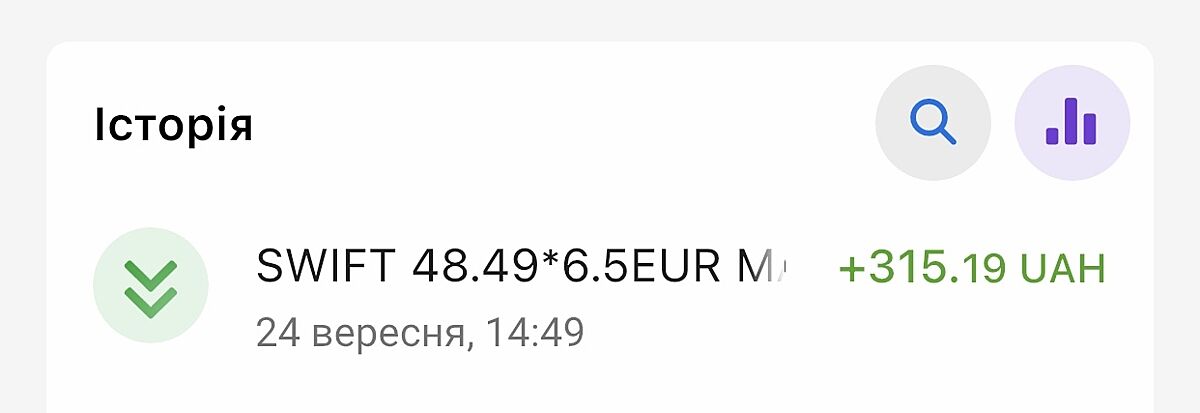Viewport: 1200px width, 413px height.
Task: Open the statistics chart icon
Action: pos(1072,124)
